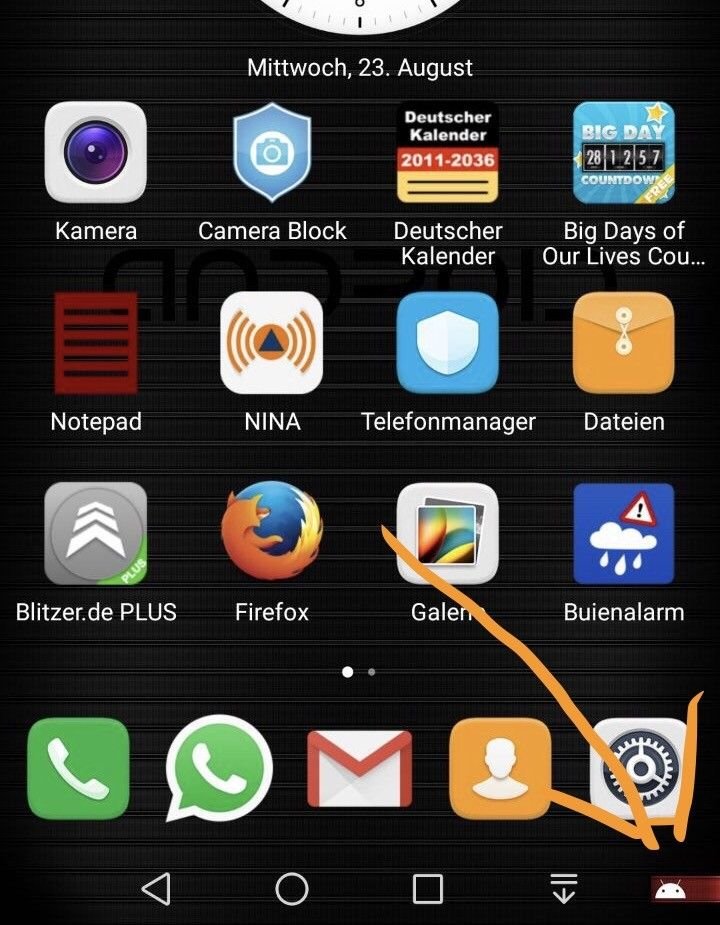Image resolution: width=720 pixels, height=925 pixels.
Task: Open the Notepad app
Action: click(96, 343)
